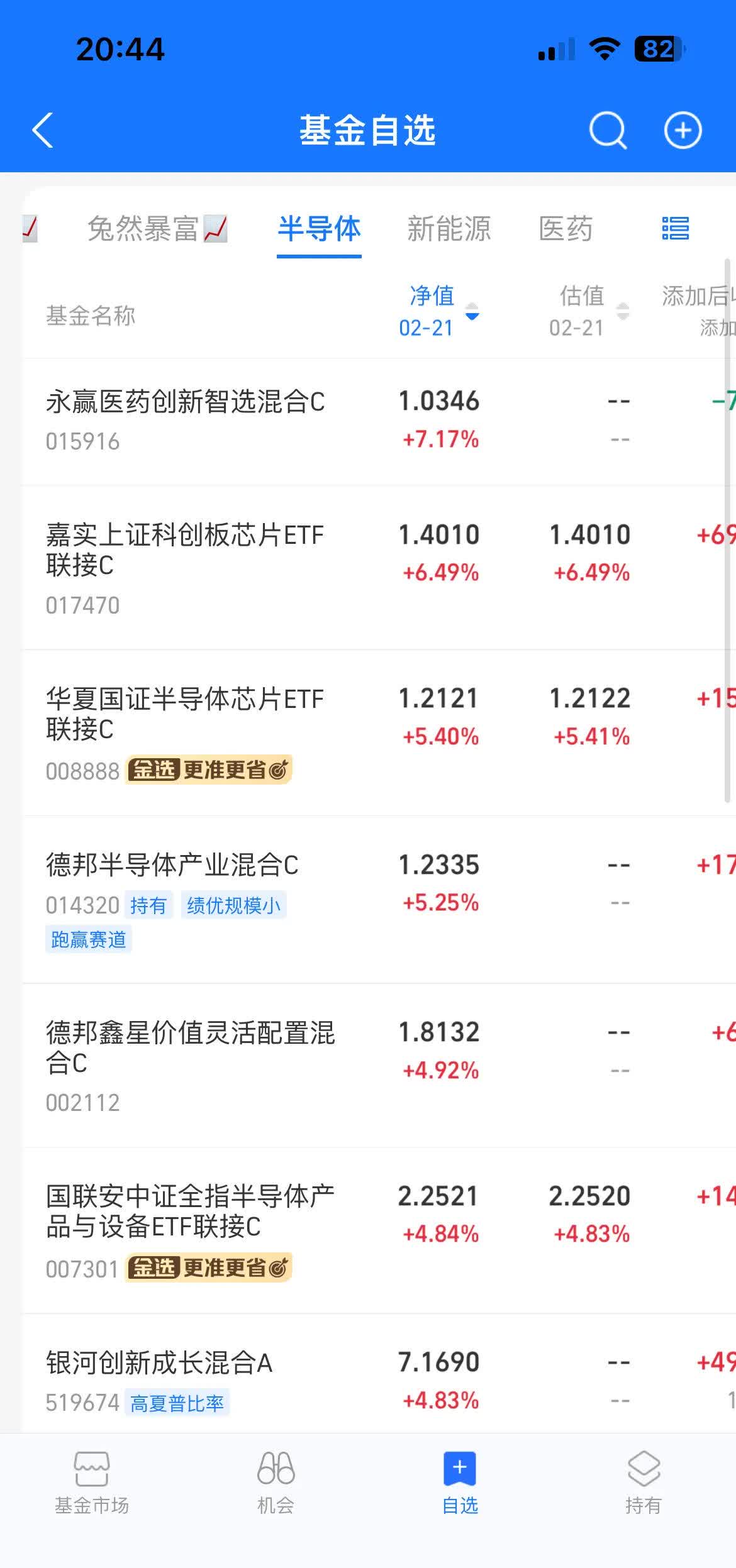Tap the 跑赢赛道 tag on 德邦半导体产业混合C
The height and width of the screenshot is (1568, 736).
pyautogui.click(x=89, y=939)
